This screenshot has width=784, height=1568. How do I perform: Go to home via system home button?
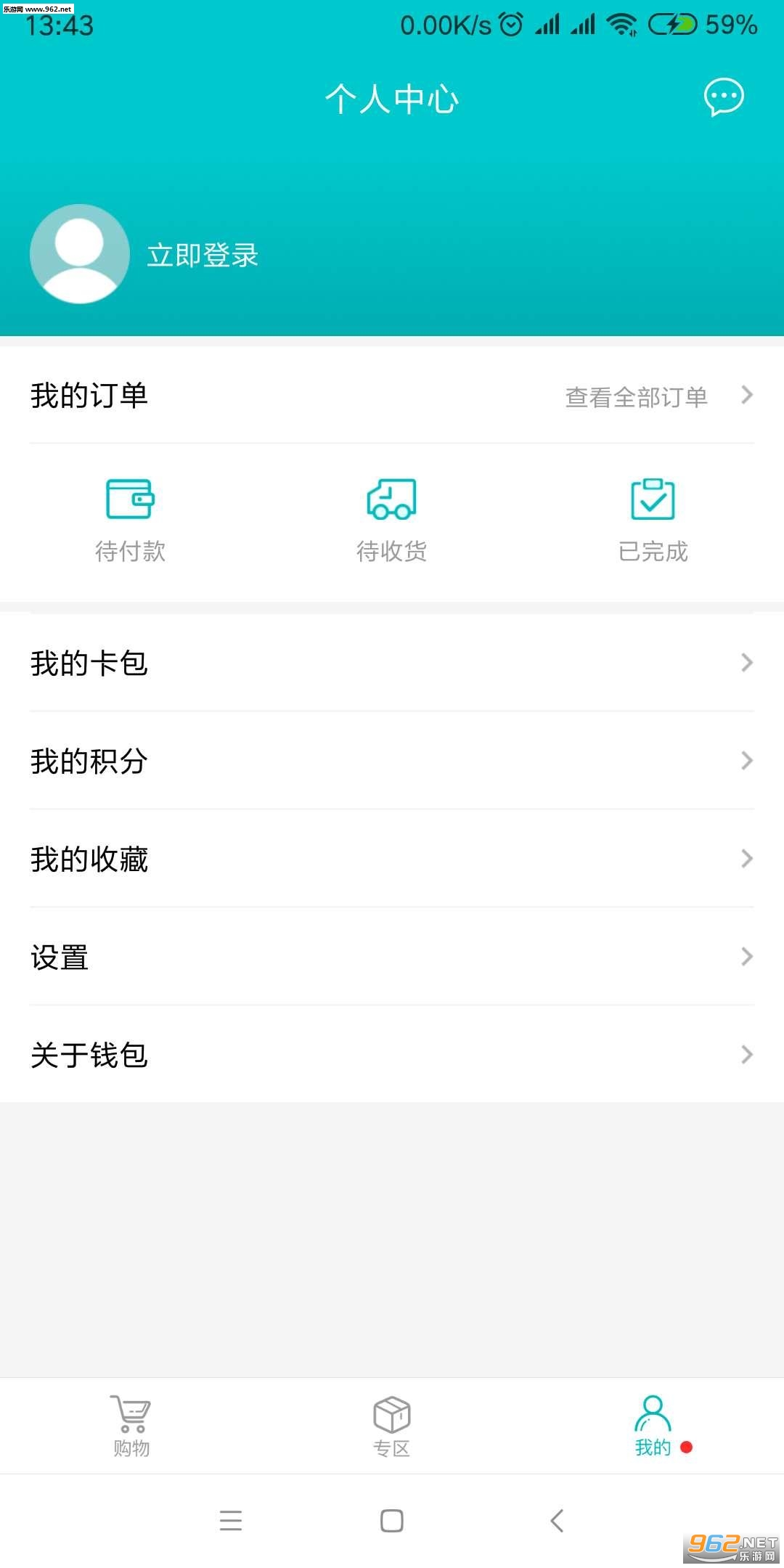pyautogui.click(x=392, y=1520)
